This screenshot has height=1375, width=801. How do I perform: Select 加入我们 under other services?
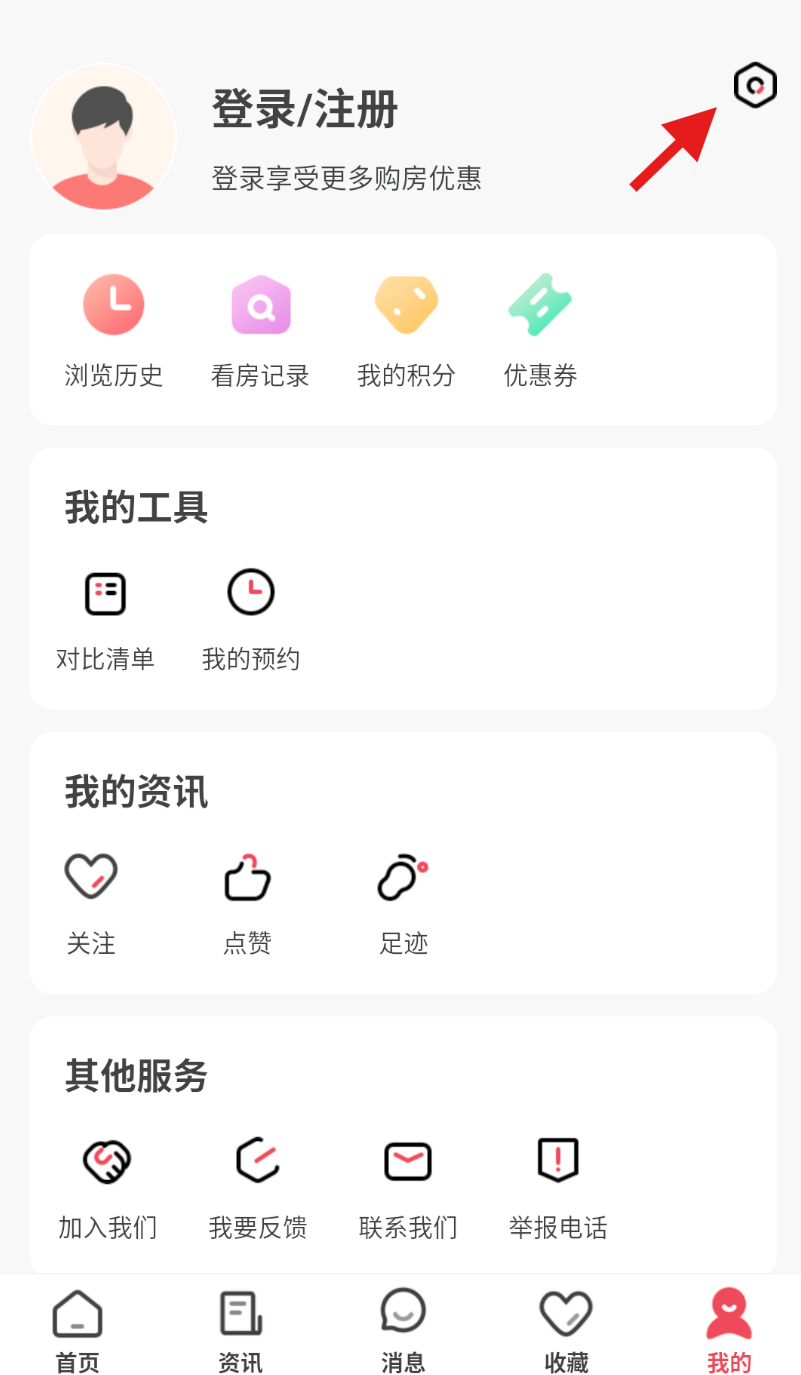click(107, 1184)
